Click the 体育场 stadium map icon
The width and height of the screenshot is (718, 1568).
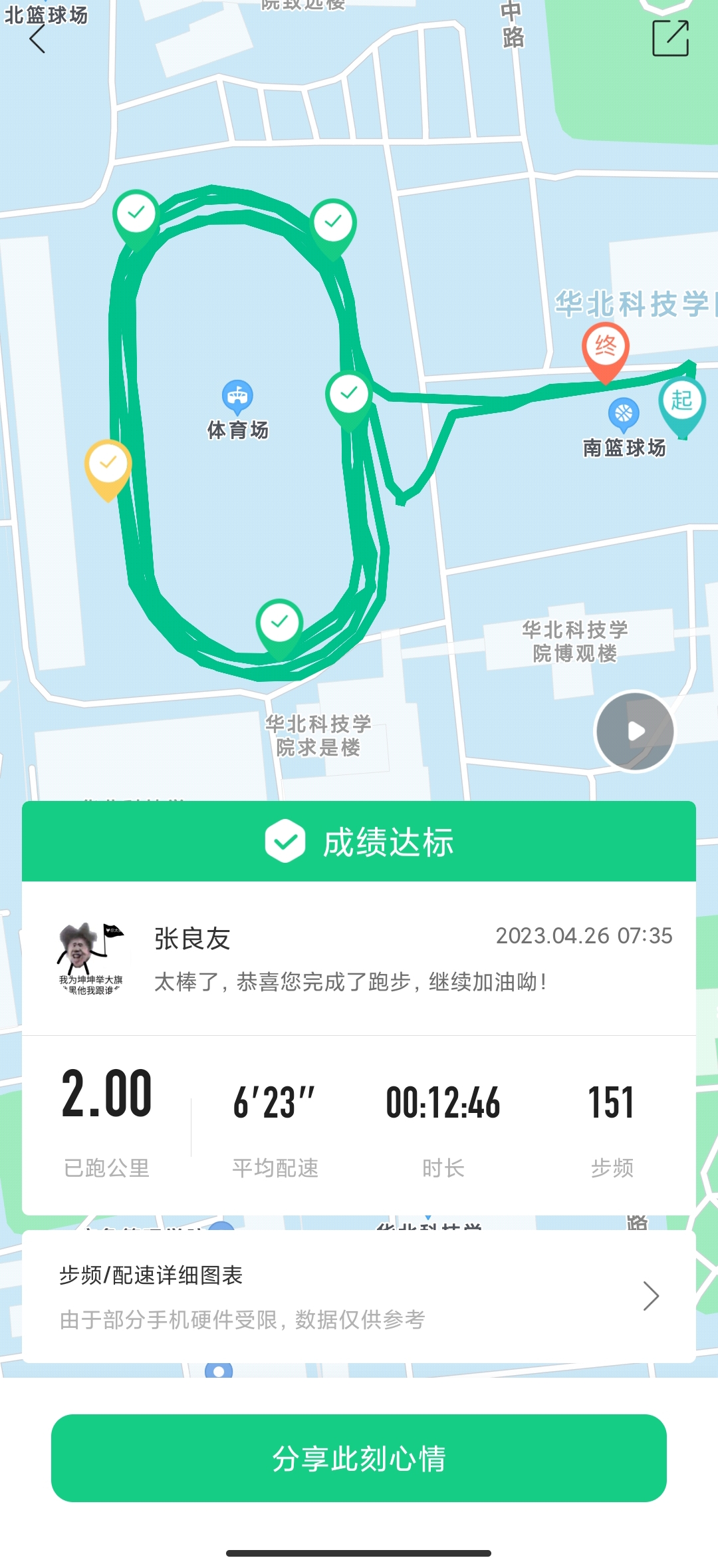[x=237, y=394]
